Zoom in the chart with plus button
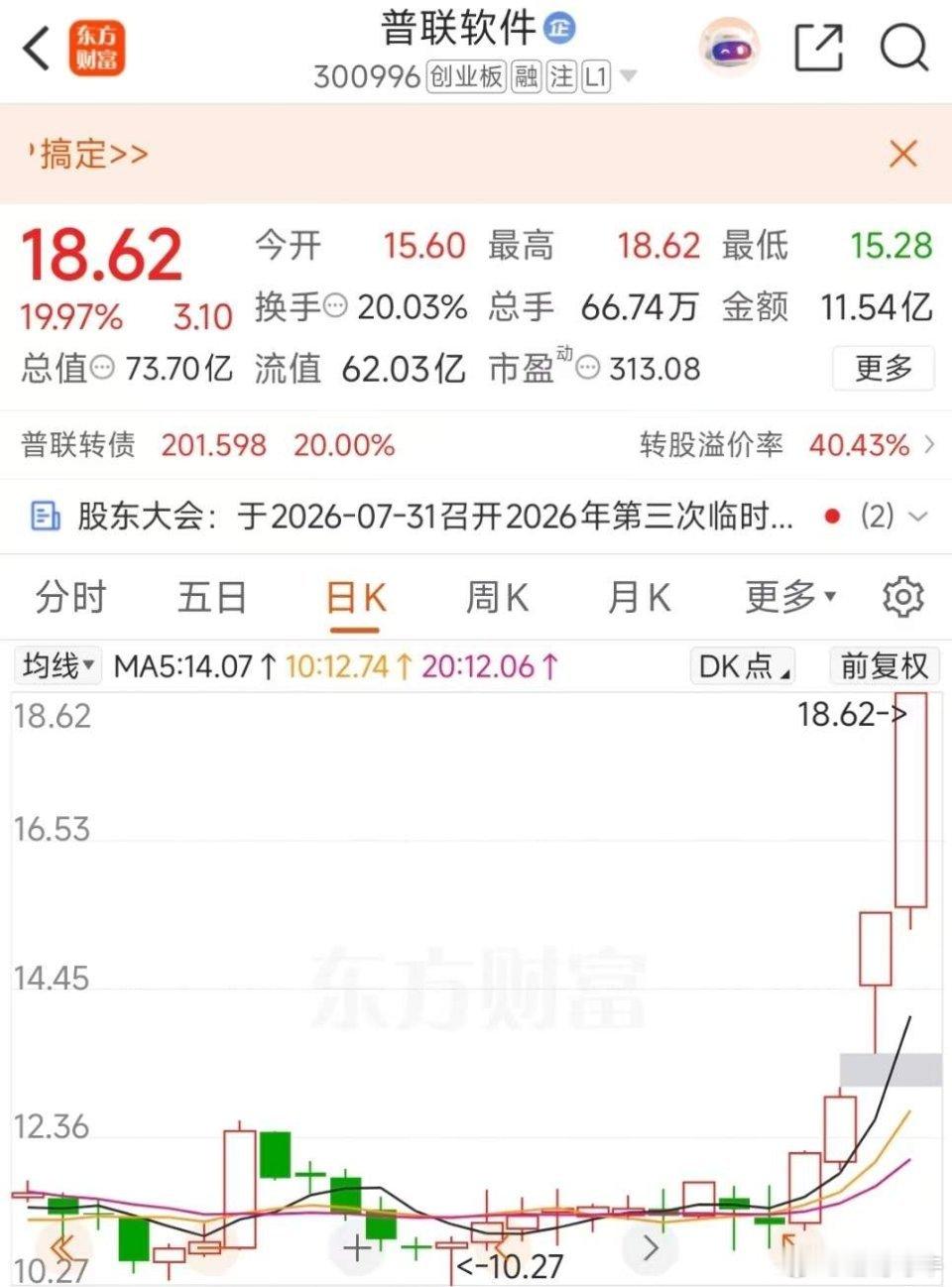Viewport: 952px width, 1287px height. (357, 1246)
